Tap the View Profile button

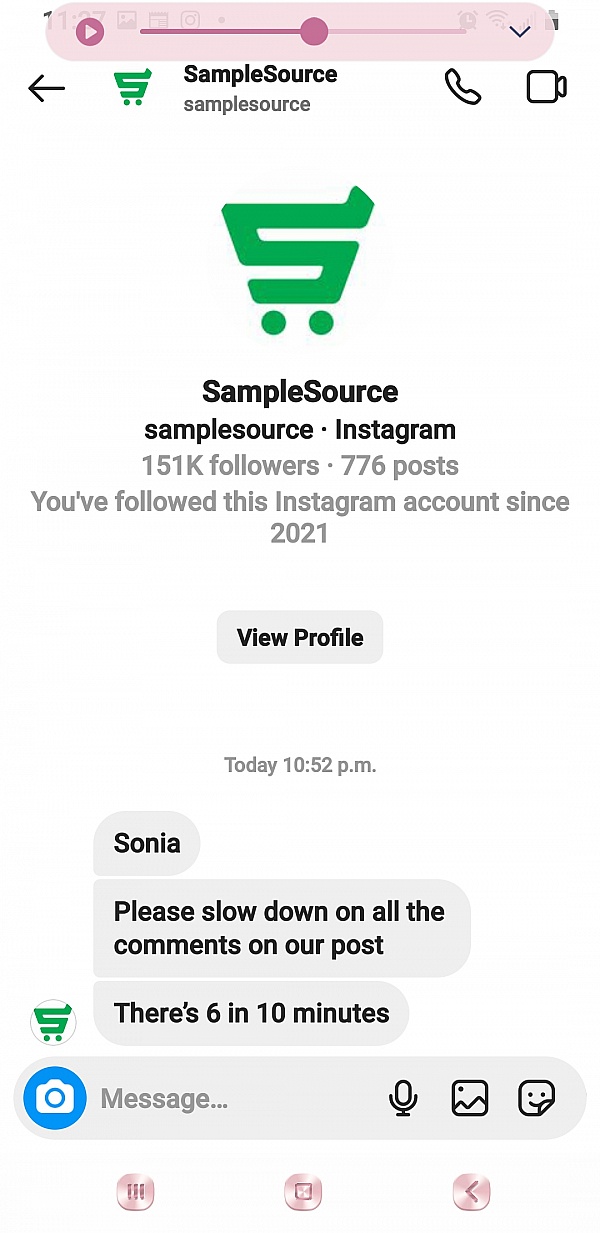(300, 637)
